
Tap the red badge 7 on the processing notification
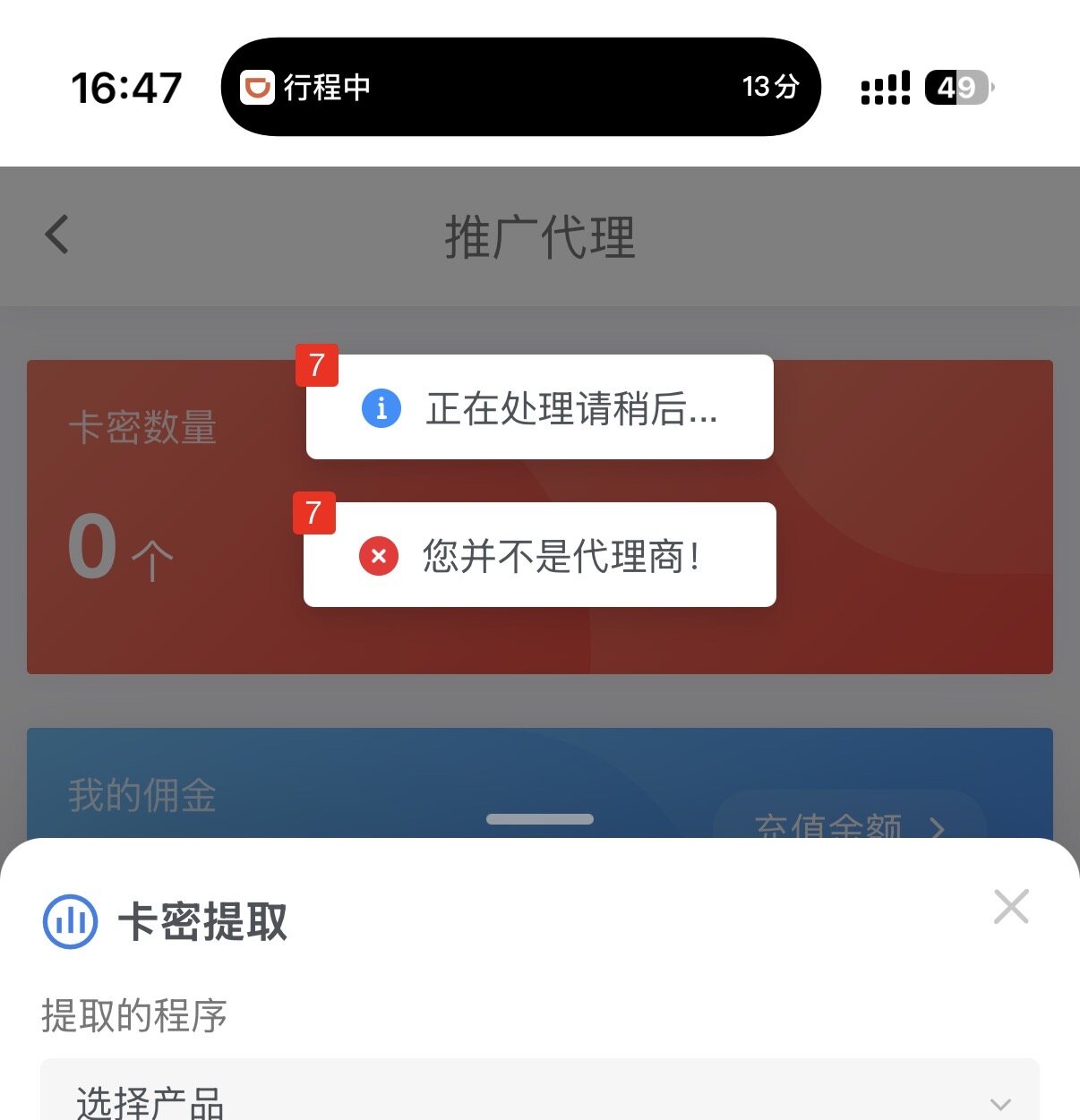(317, 366)
